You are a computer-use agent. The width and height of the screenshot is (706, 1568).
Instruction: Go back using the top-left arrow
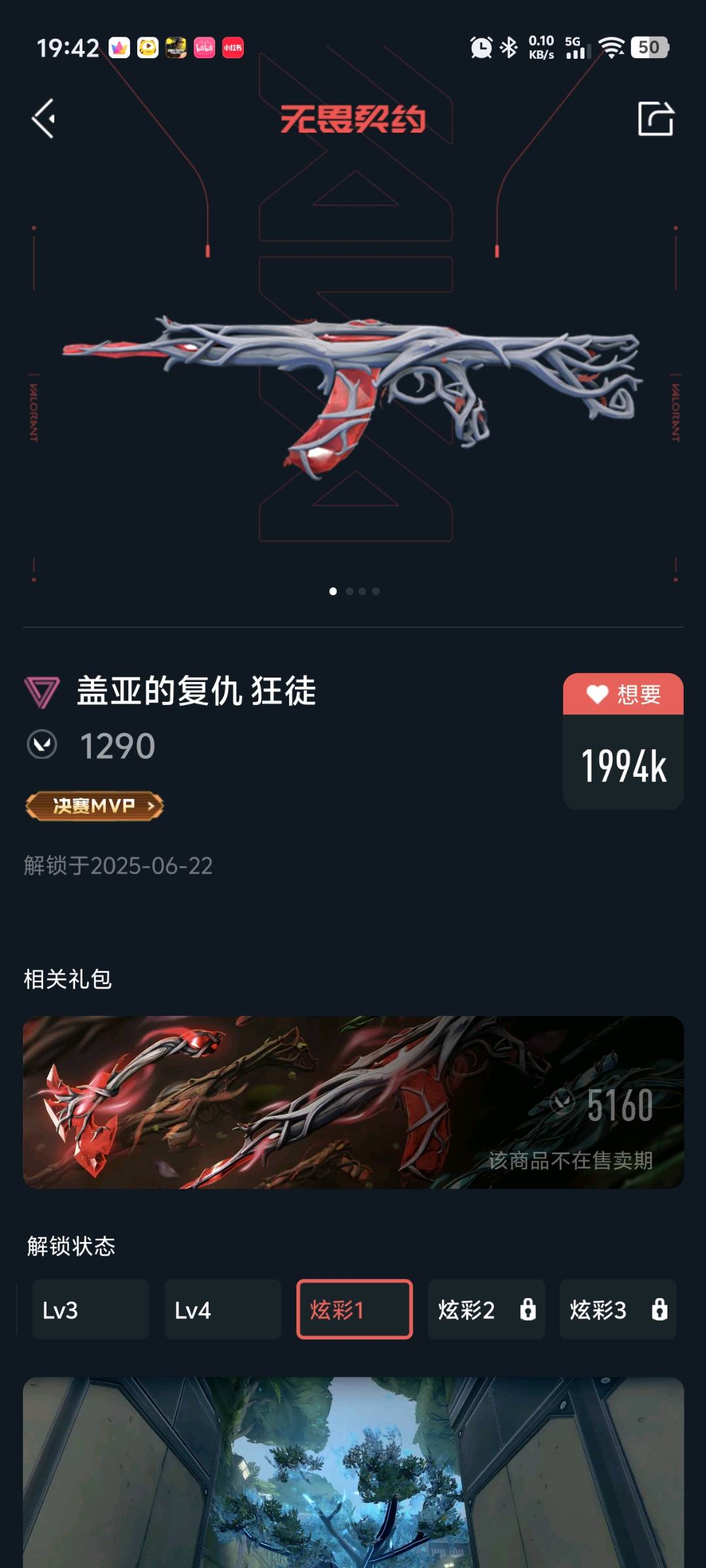point(44,118)
